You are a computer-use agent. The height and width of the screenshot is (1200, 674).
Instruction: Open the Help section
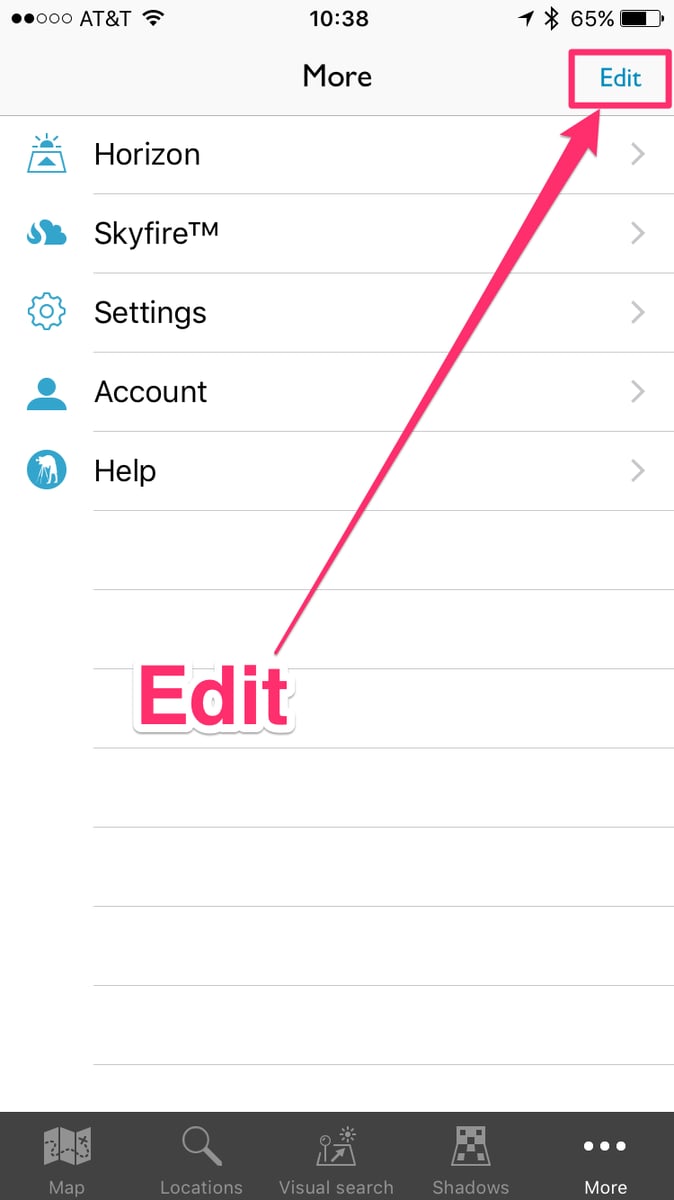click(x=337, y=470)
